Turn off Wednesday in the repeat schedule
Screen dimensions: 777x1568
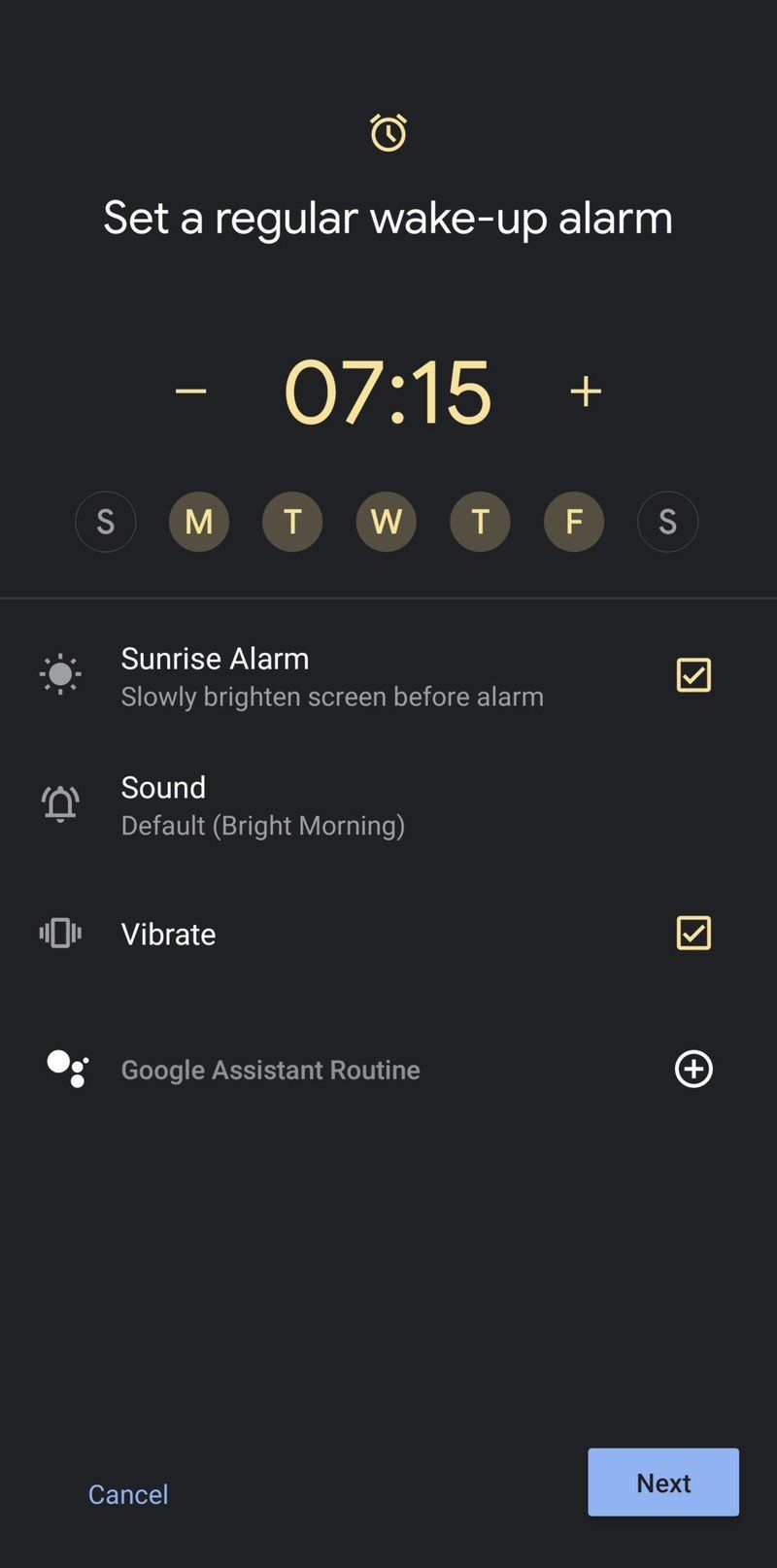(386, 522)
